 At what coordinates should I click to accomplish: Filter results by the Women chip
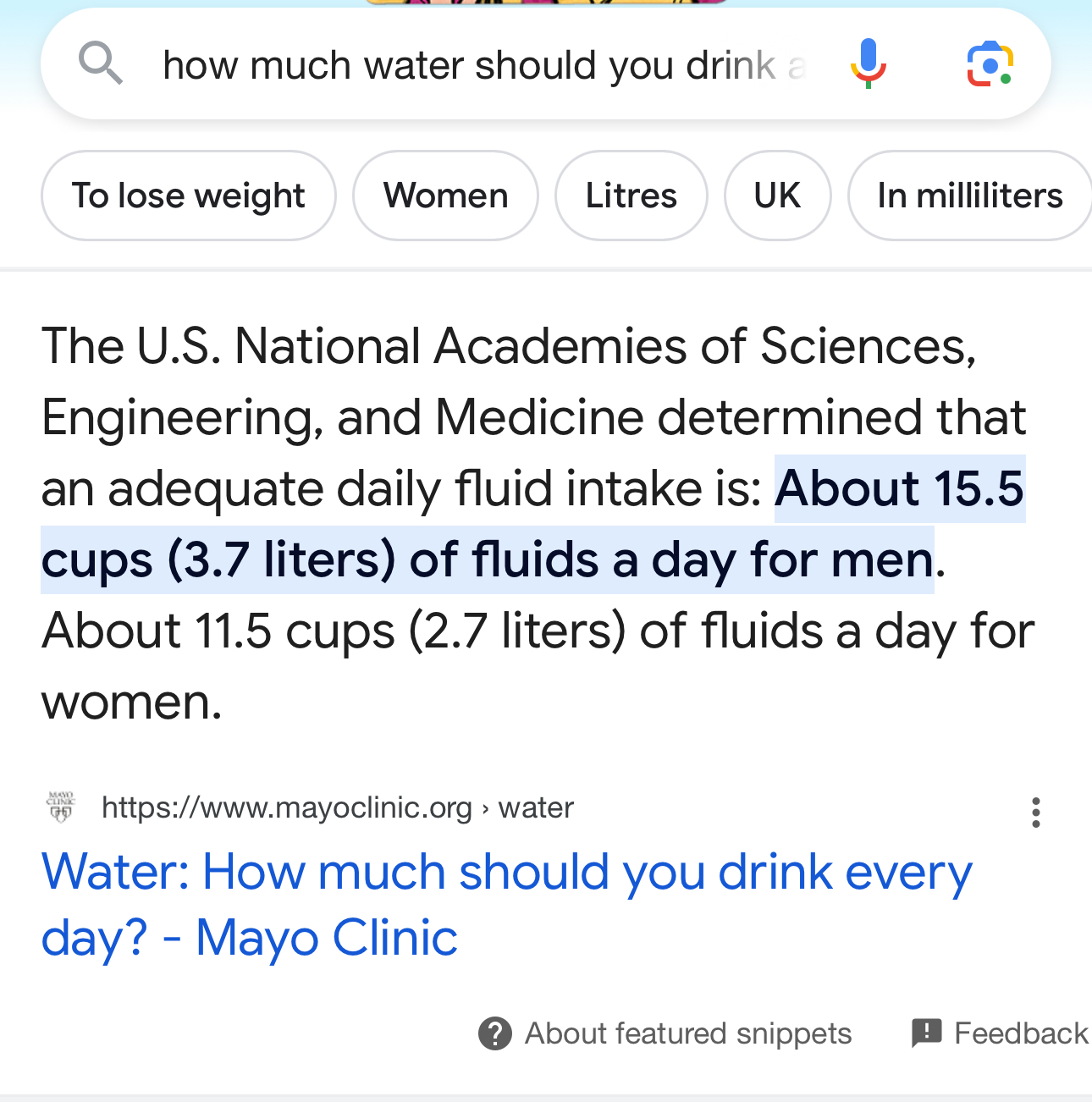[445, 196]
